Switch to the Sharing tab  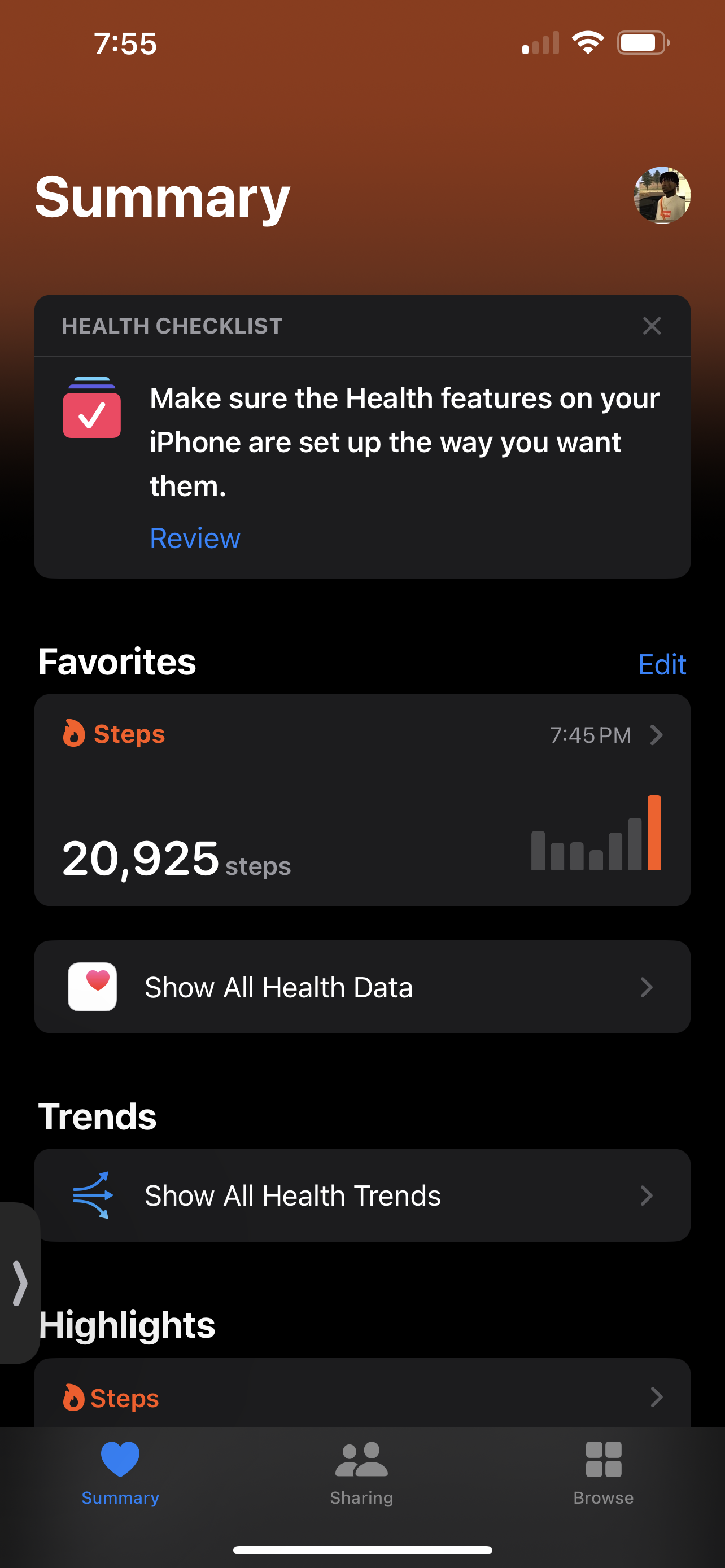pos(361,1472)
